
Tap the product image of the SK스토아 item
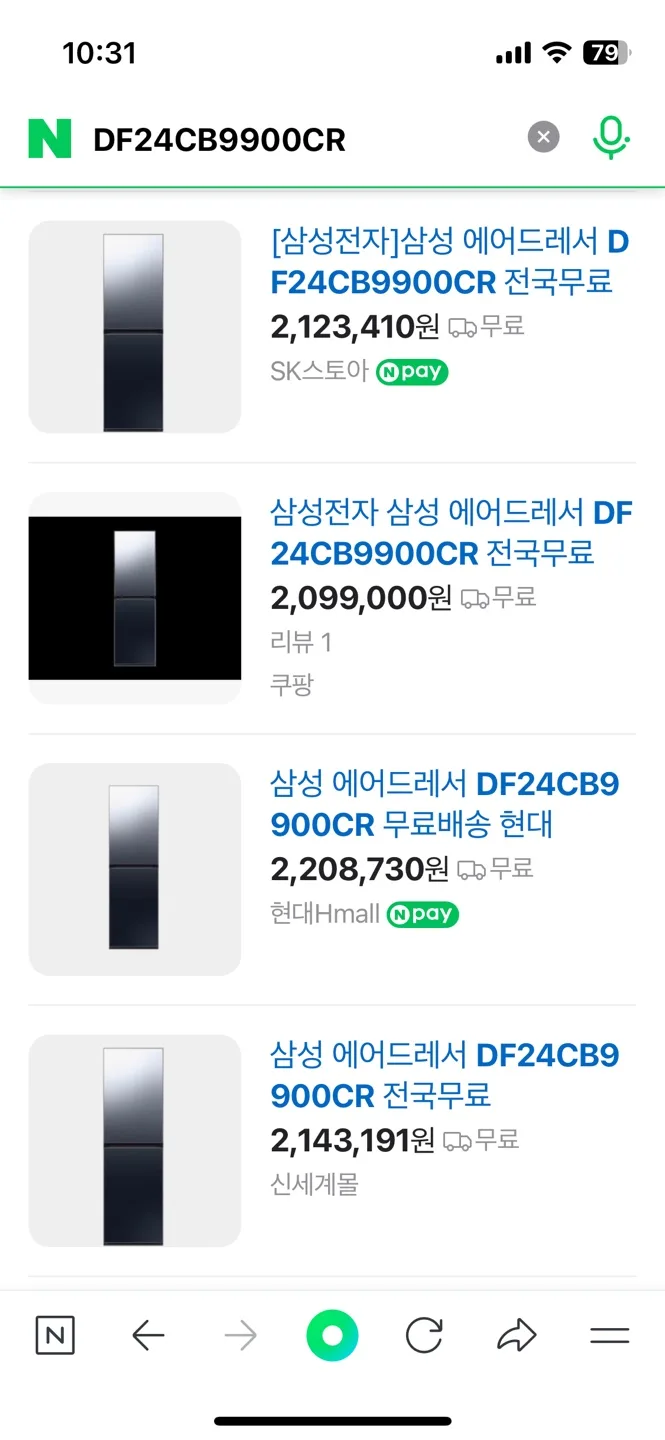(x=134, y=327)
